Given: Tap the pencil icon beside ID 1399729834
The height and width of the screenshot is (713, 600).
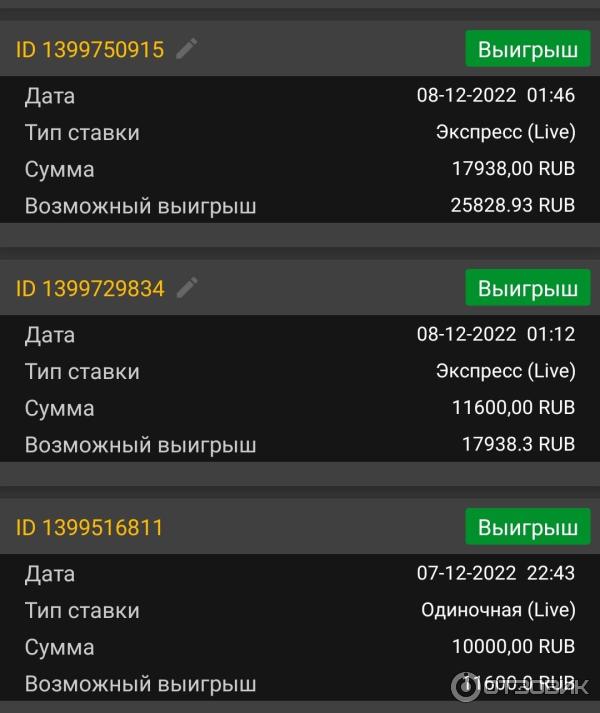Looking at the screenshot, I should pyautogui.click(x=187, y=288).
